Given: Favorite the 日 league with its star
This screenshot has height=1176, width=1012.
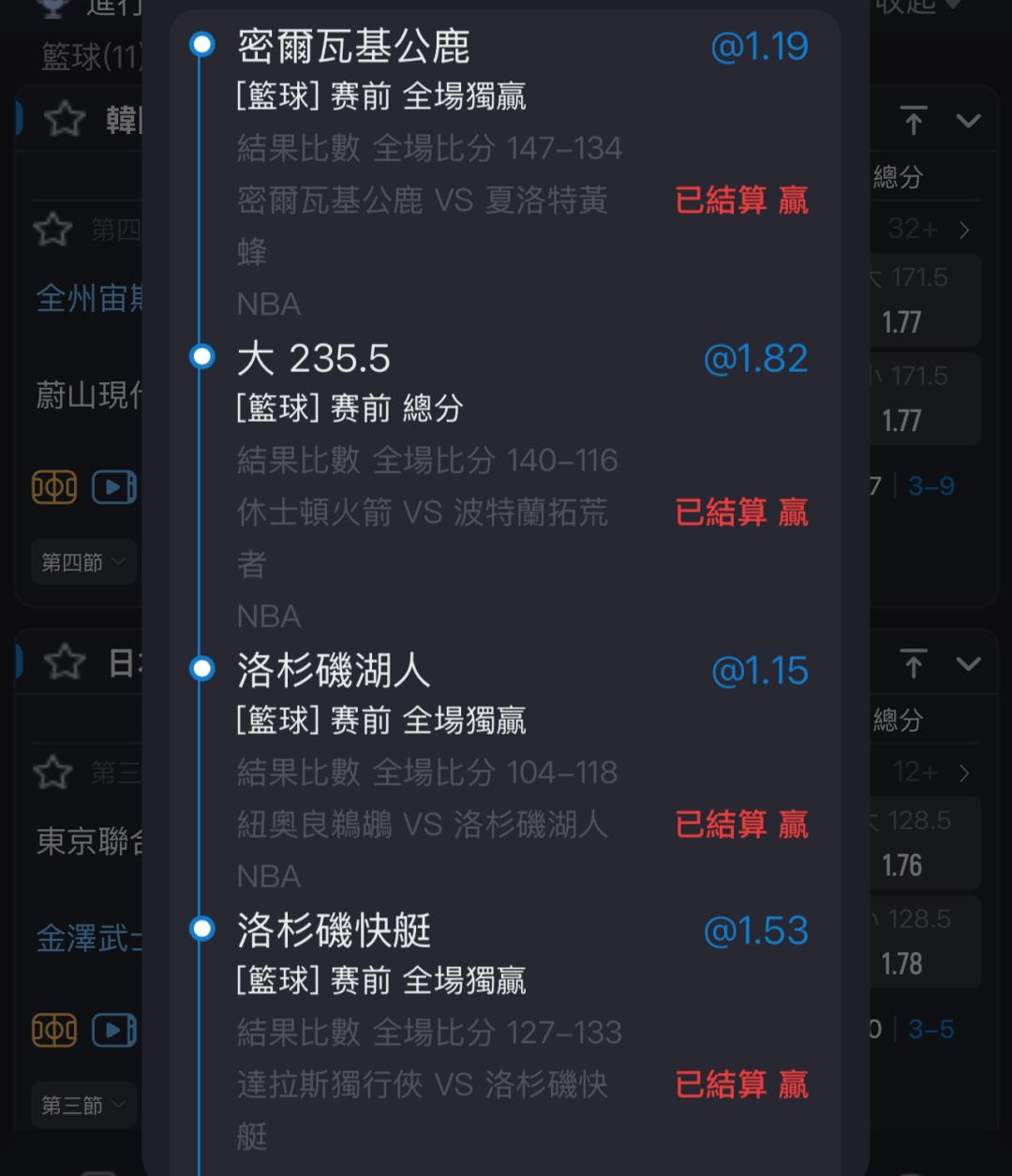Looking at the screenshot, I should click(64, 662).
